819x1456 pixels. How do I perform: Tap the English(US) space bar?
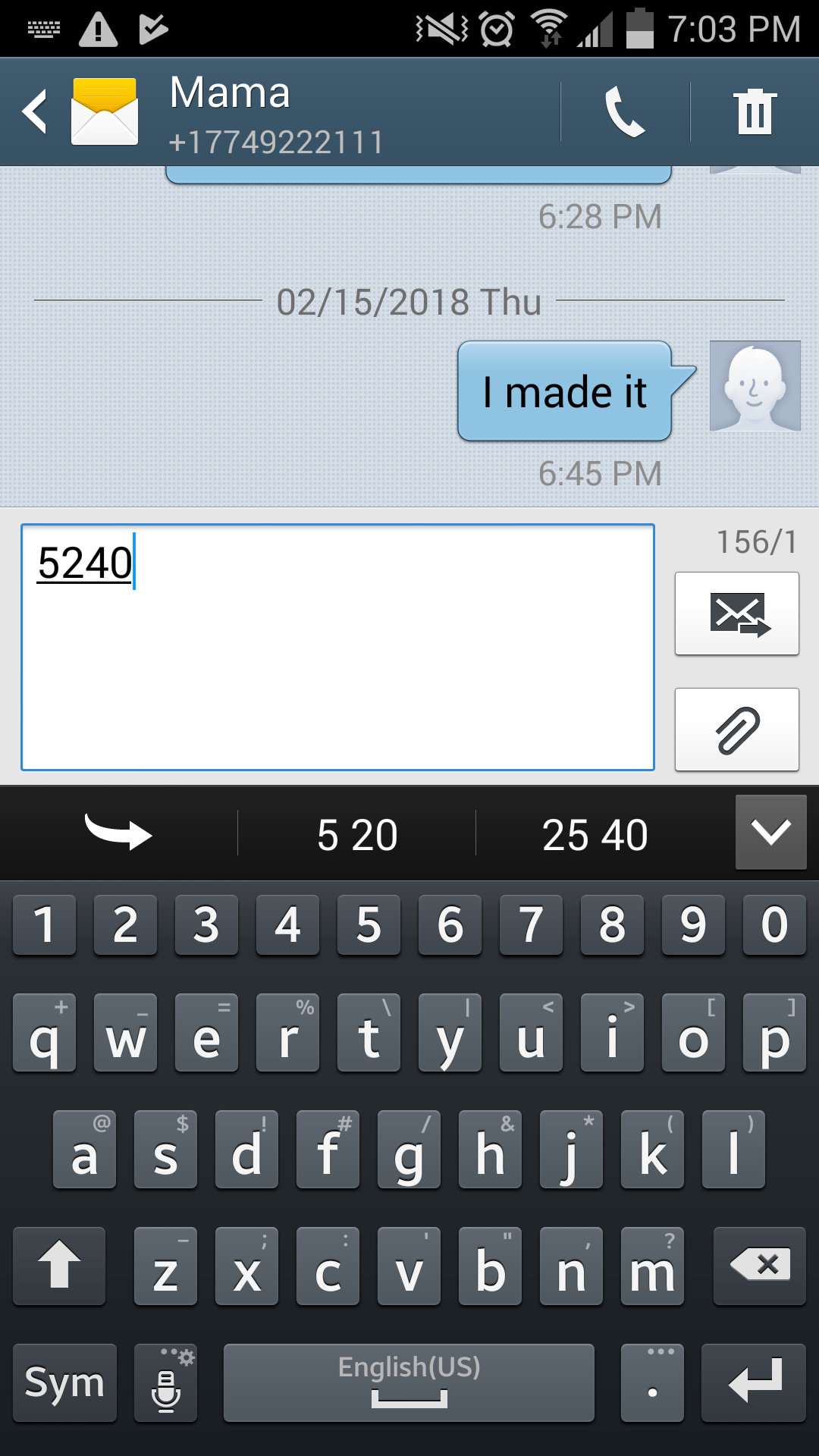click(409, 1382)
